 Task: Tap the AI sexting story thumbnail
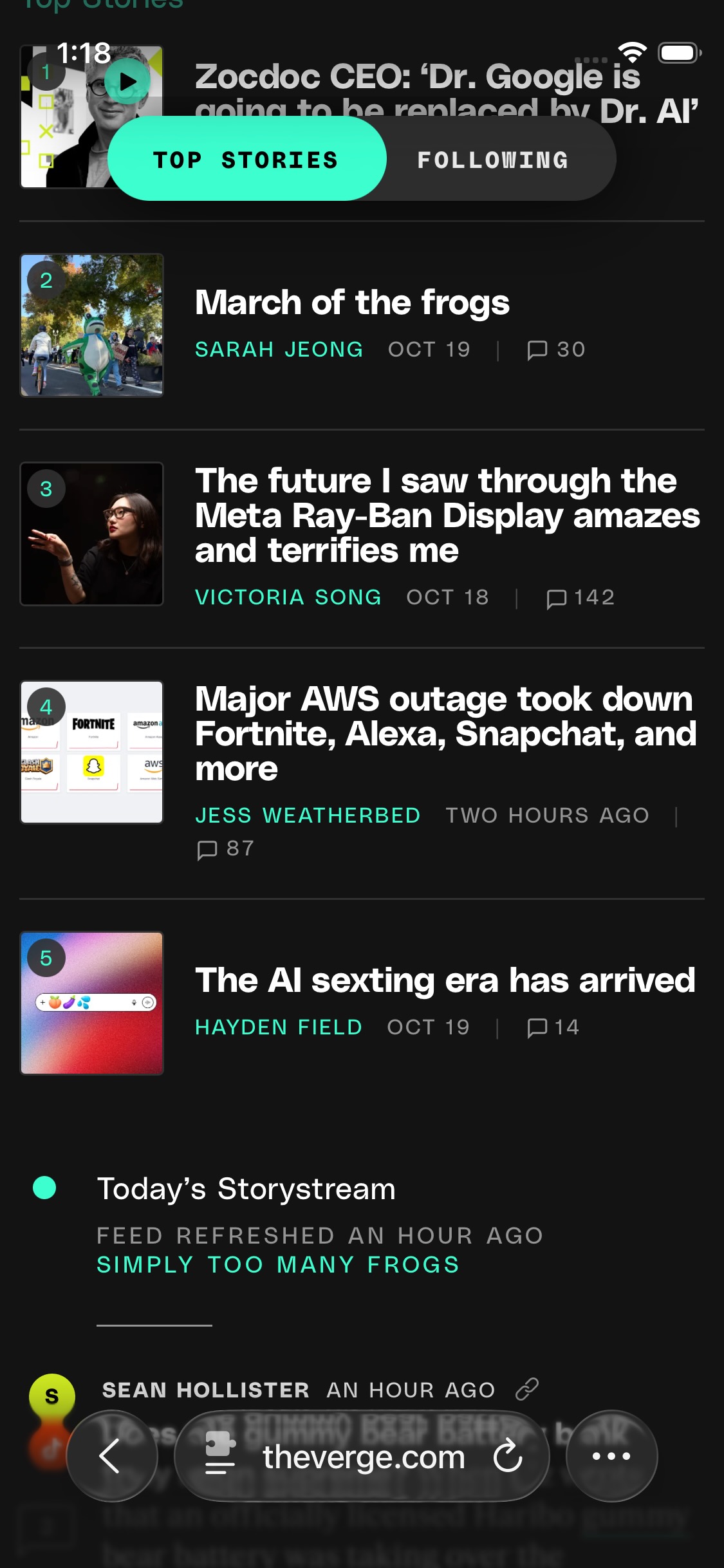(x=91, y=1003)
